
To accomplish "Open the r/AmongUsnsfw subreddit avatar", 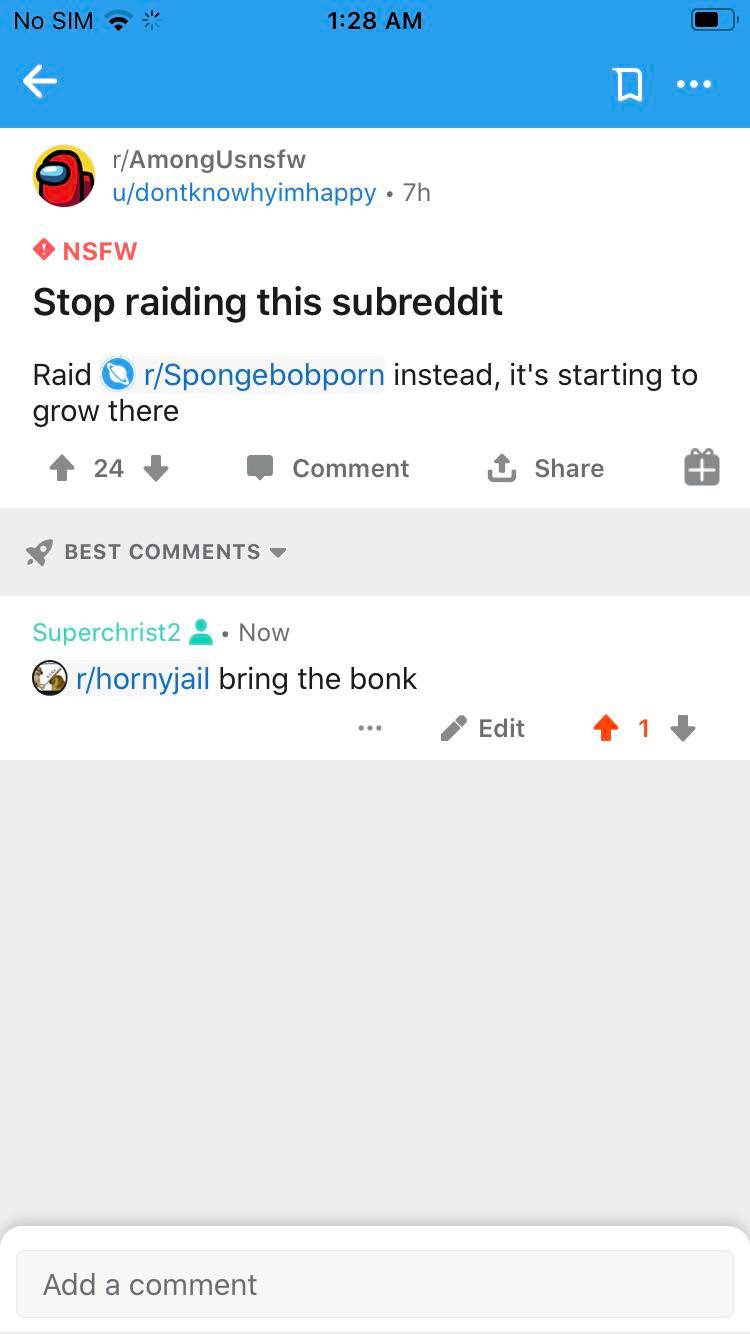I will (x=64, y=176).
